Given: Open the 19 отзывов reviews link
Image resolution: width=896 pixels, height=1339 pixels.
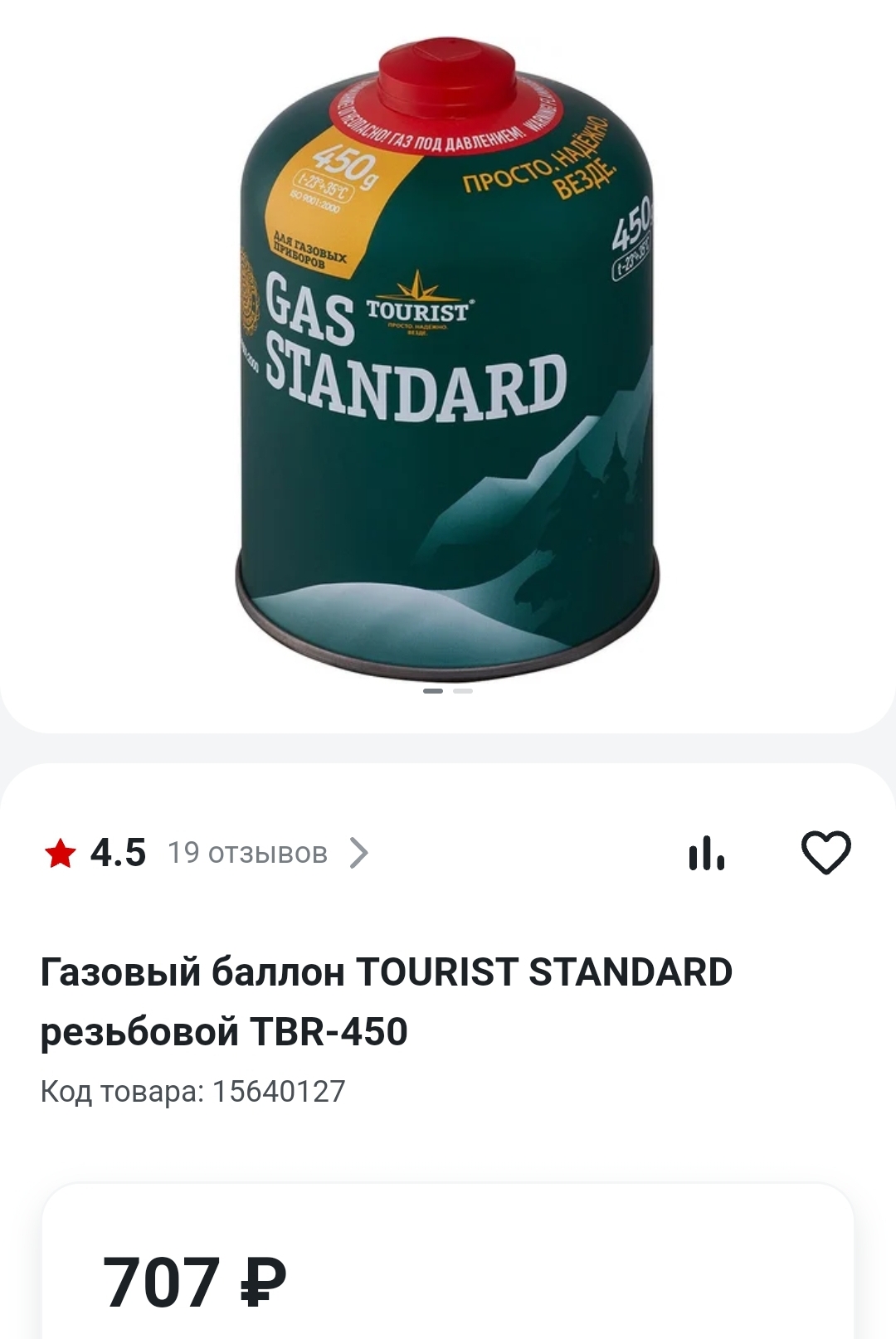Looking at the screenshot, I should click(248, 853).
